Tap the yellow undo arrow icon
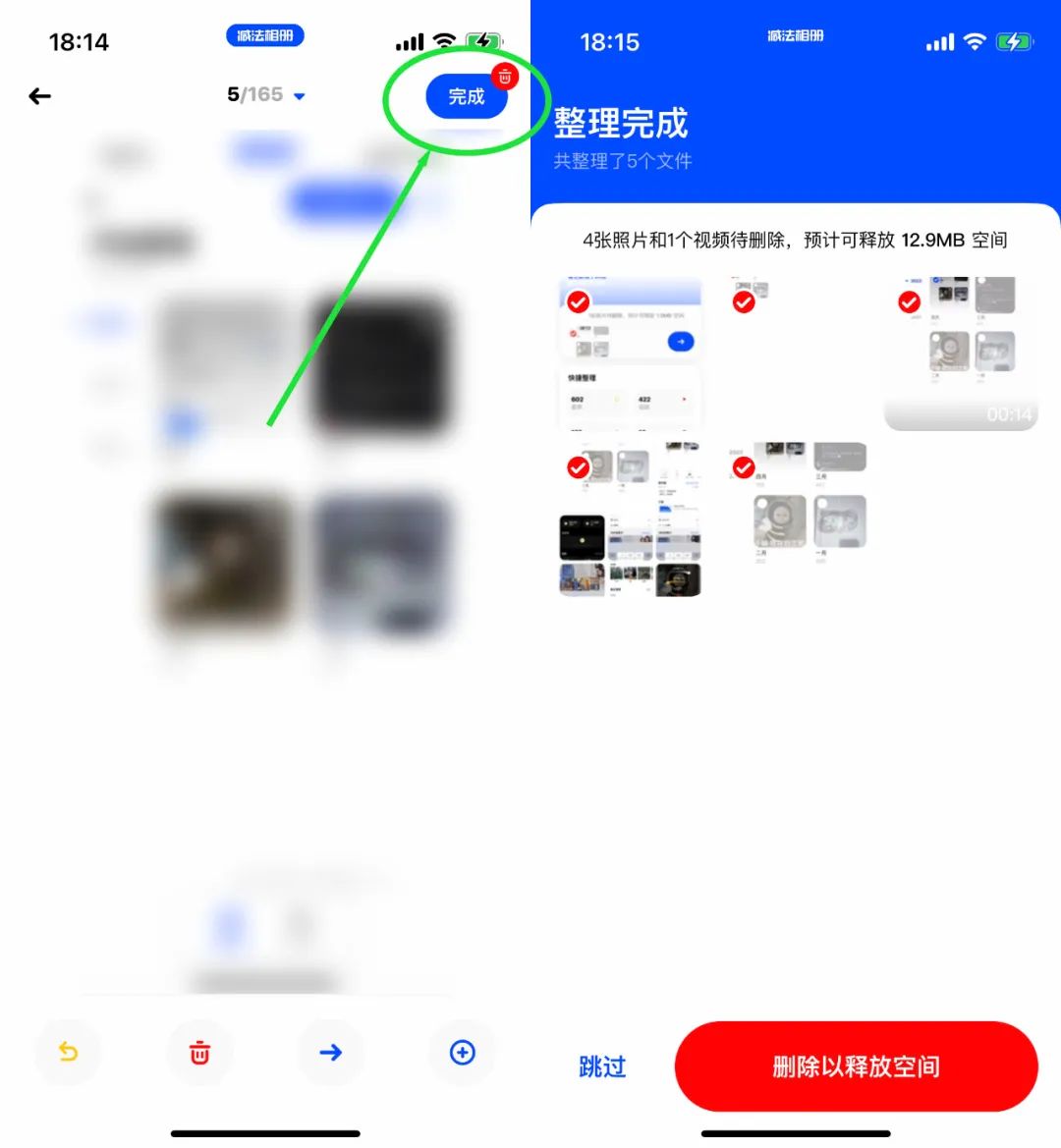Screen dimensions: 1061x1148 tap(67, 1052)
